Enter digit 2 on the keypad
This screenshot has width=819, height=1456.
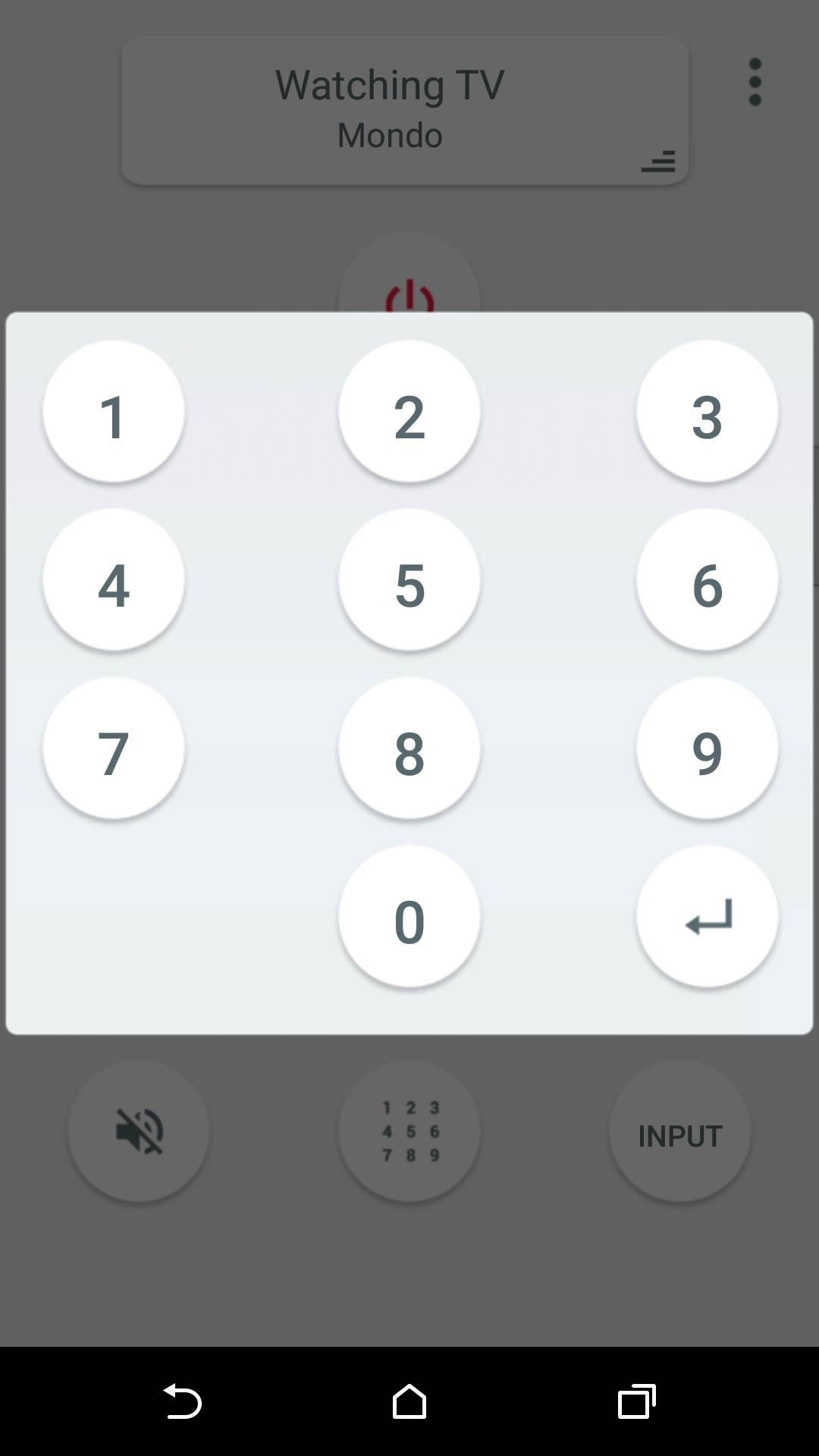point(409,413)
